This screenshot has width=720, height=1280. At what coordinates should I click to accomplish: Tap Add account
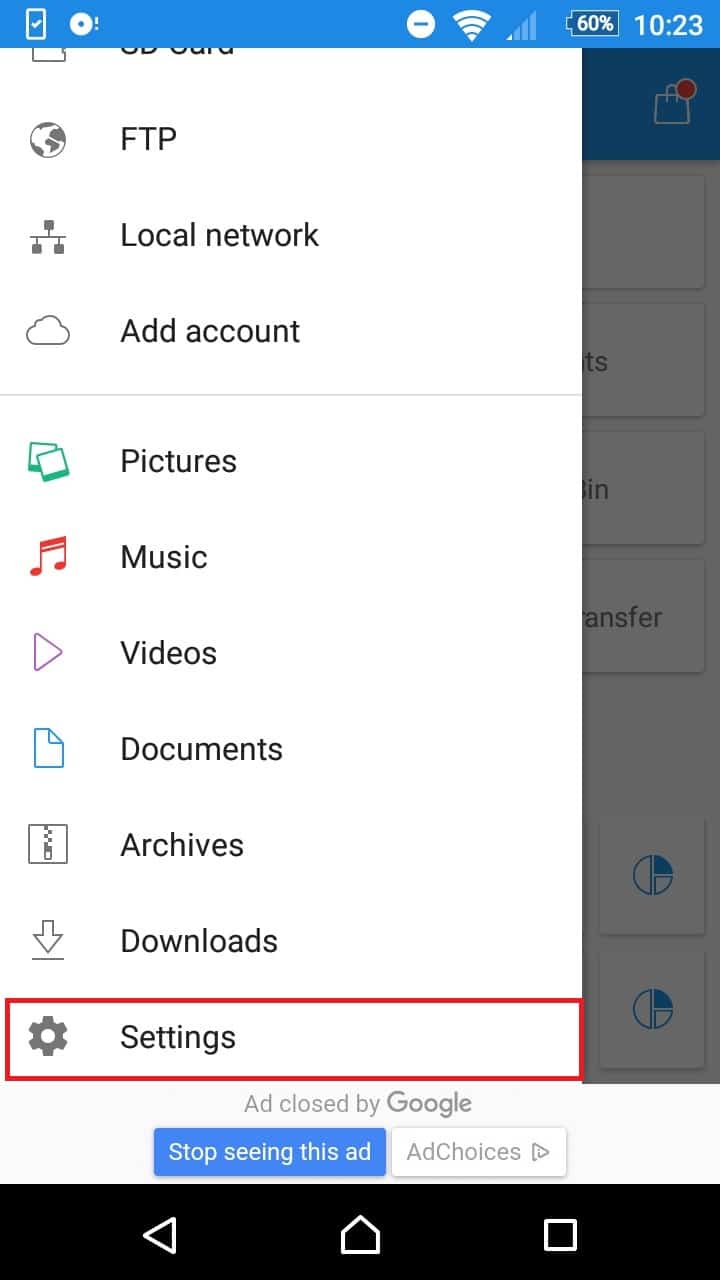pyautogui.click(x=291, y=331)
